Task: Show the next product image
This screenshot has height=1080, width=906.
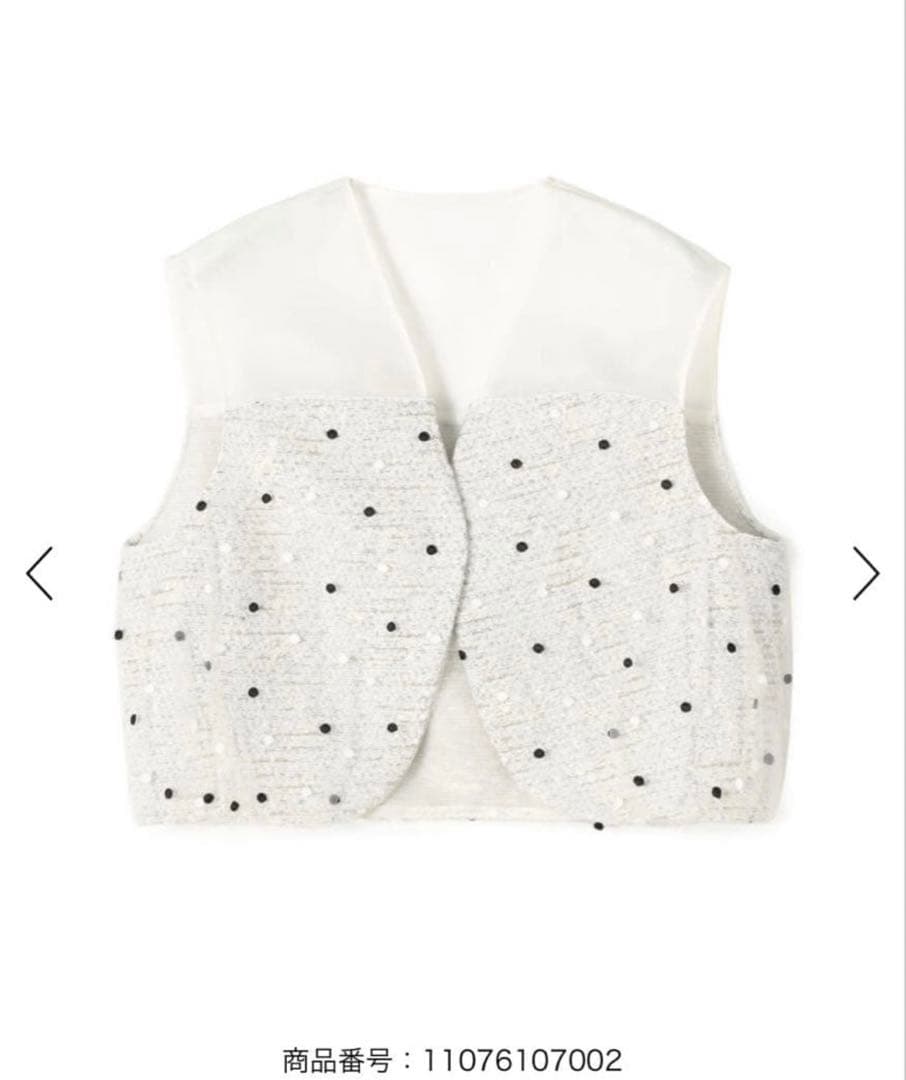Action: click(x=865, y=573)
